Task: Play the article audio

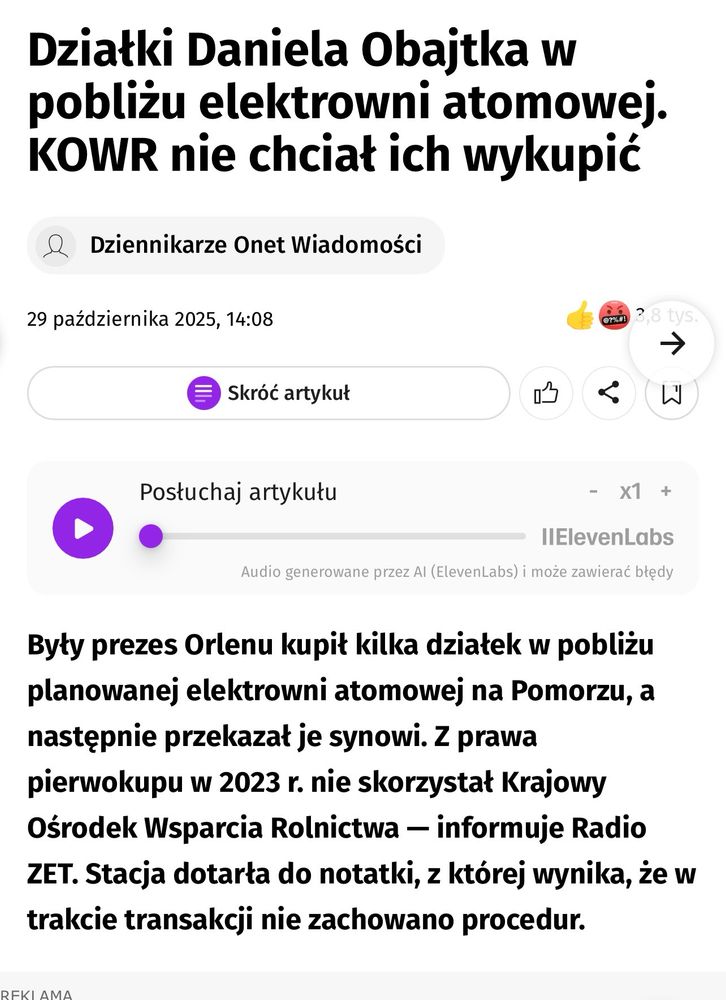Action: [x=83, y=528]
